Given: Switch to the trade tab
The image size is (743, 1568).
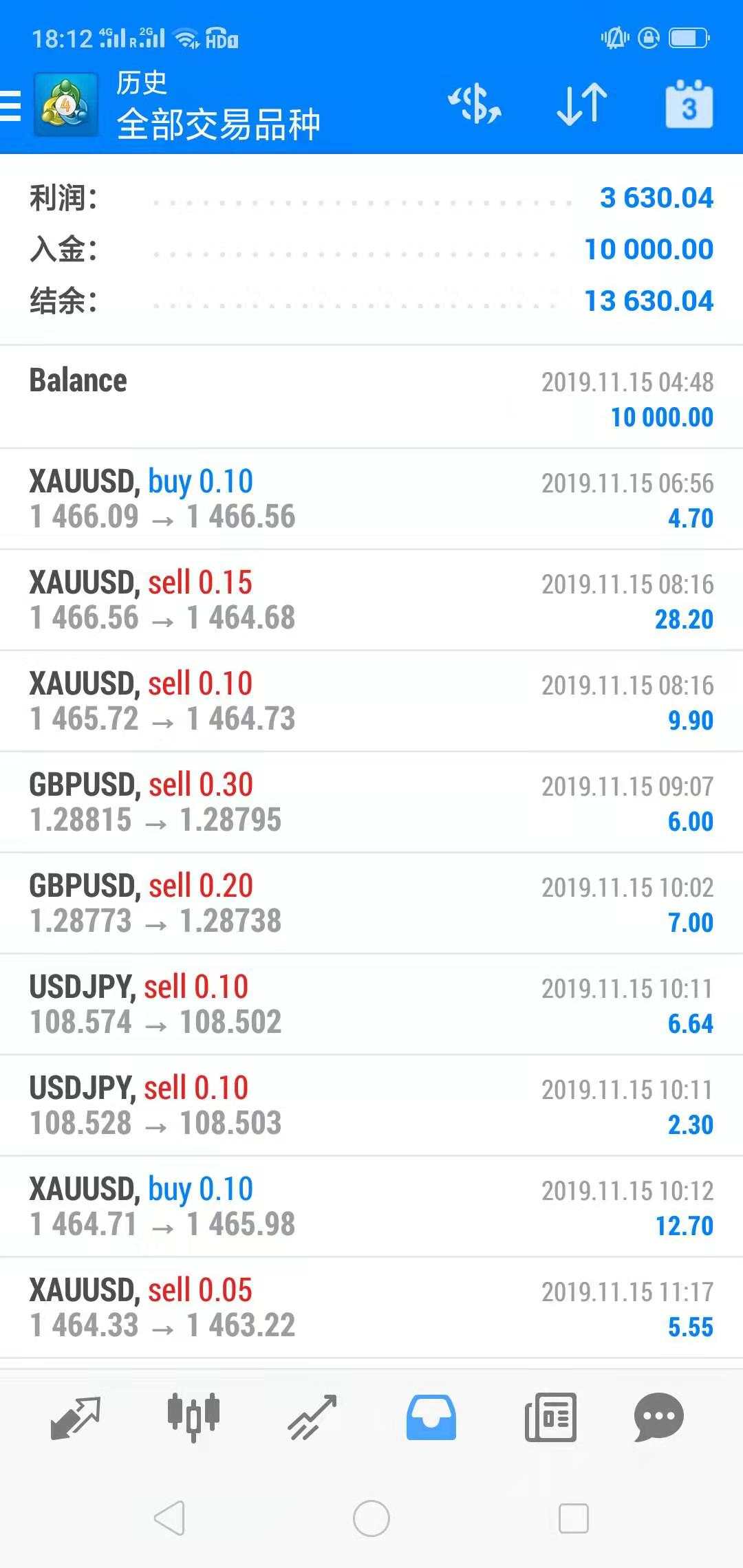Looking at the screenshot, I should (312, 1418).
